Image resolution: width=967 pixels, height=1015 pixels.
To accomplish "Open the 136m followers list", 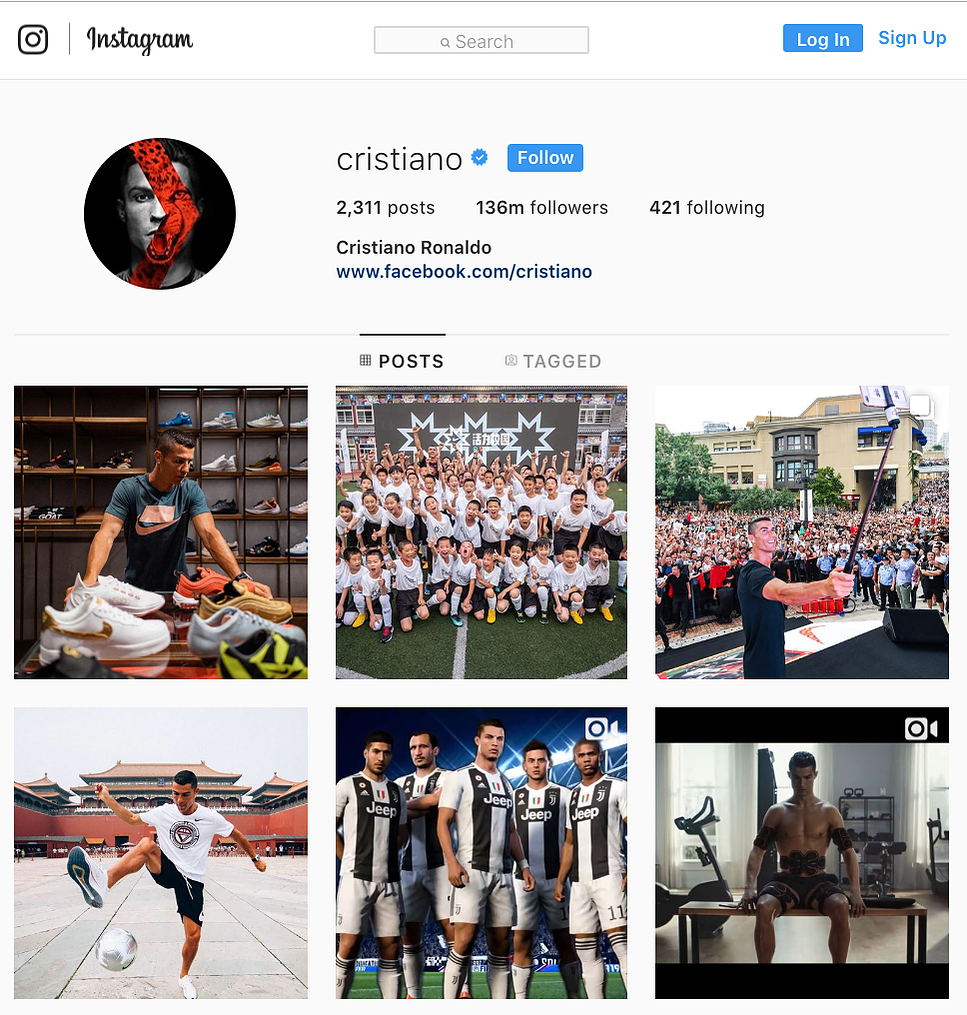I will 542,208.
